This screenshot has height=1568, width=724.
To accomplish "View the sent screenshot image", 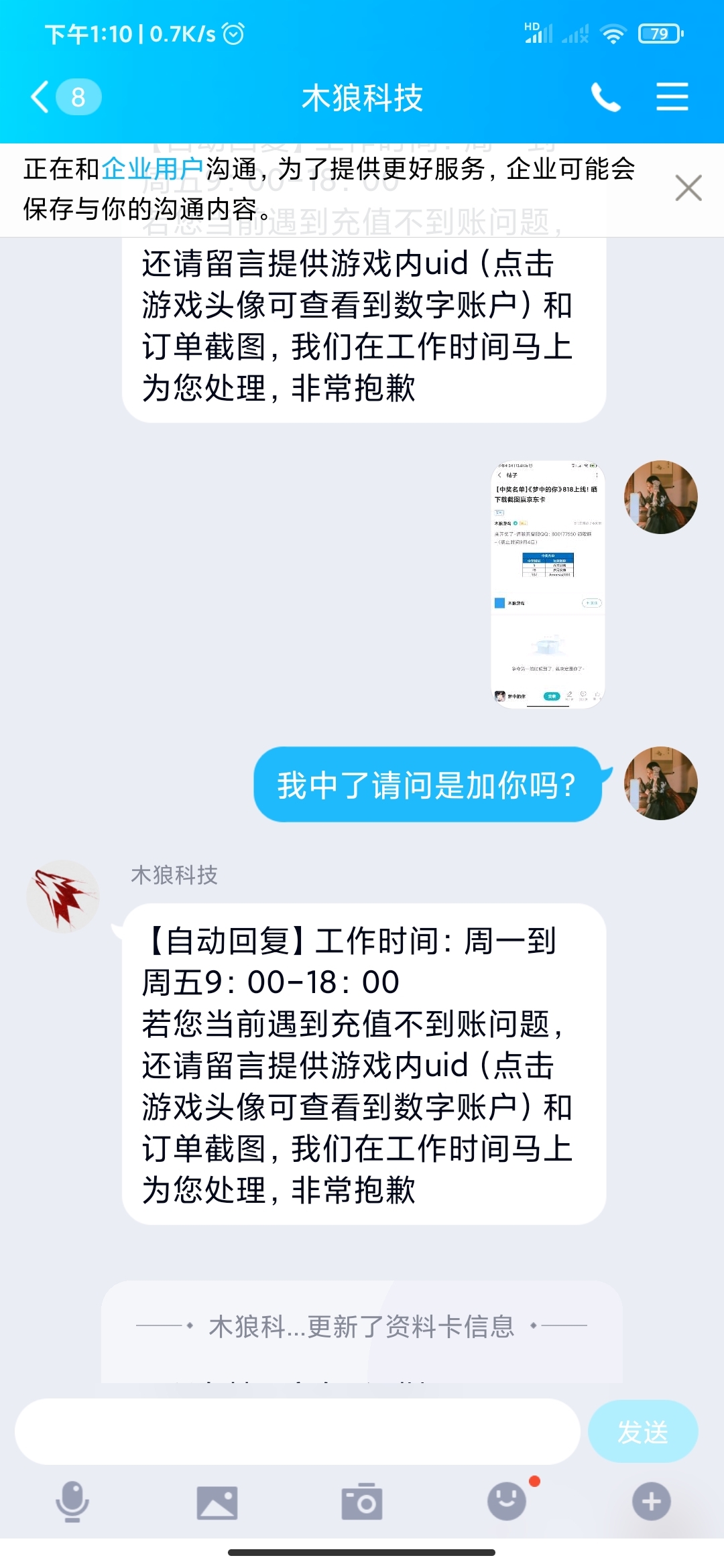I will point(548,584).
